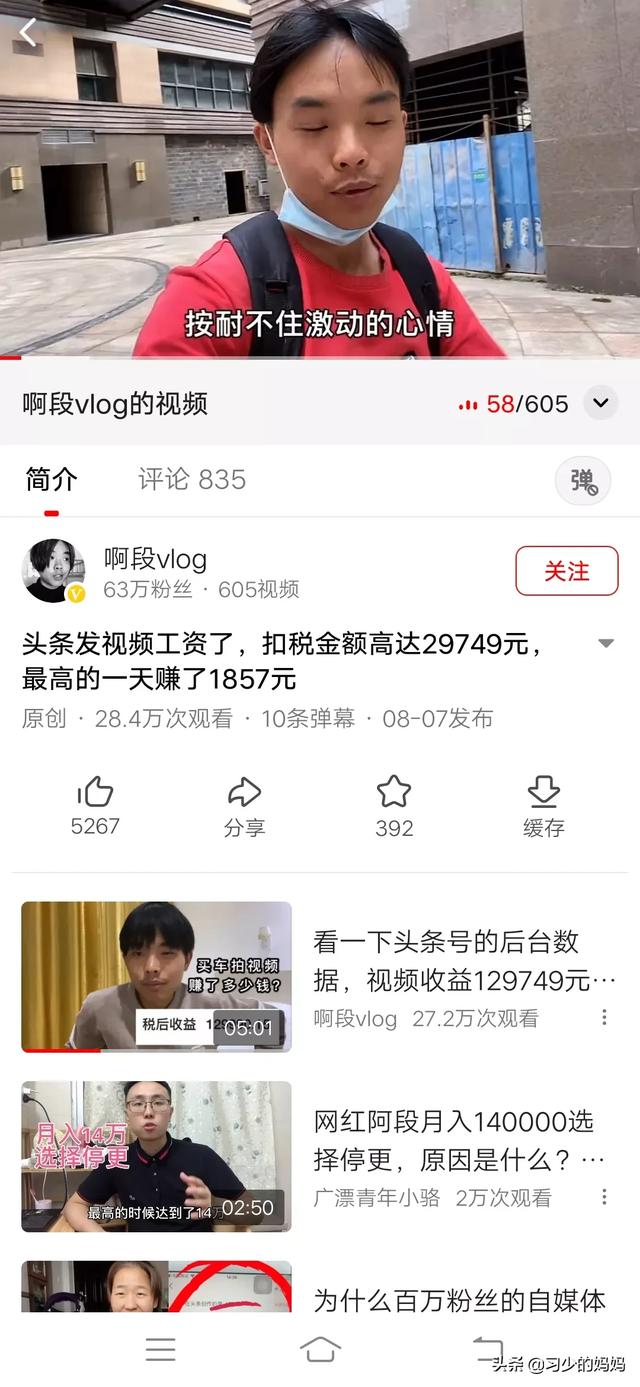Favorite the video with the star icon

tap(394, 807)
